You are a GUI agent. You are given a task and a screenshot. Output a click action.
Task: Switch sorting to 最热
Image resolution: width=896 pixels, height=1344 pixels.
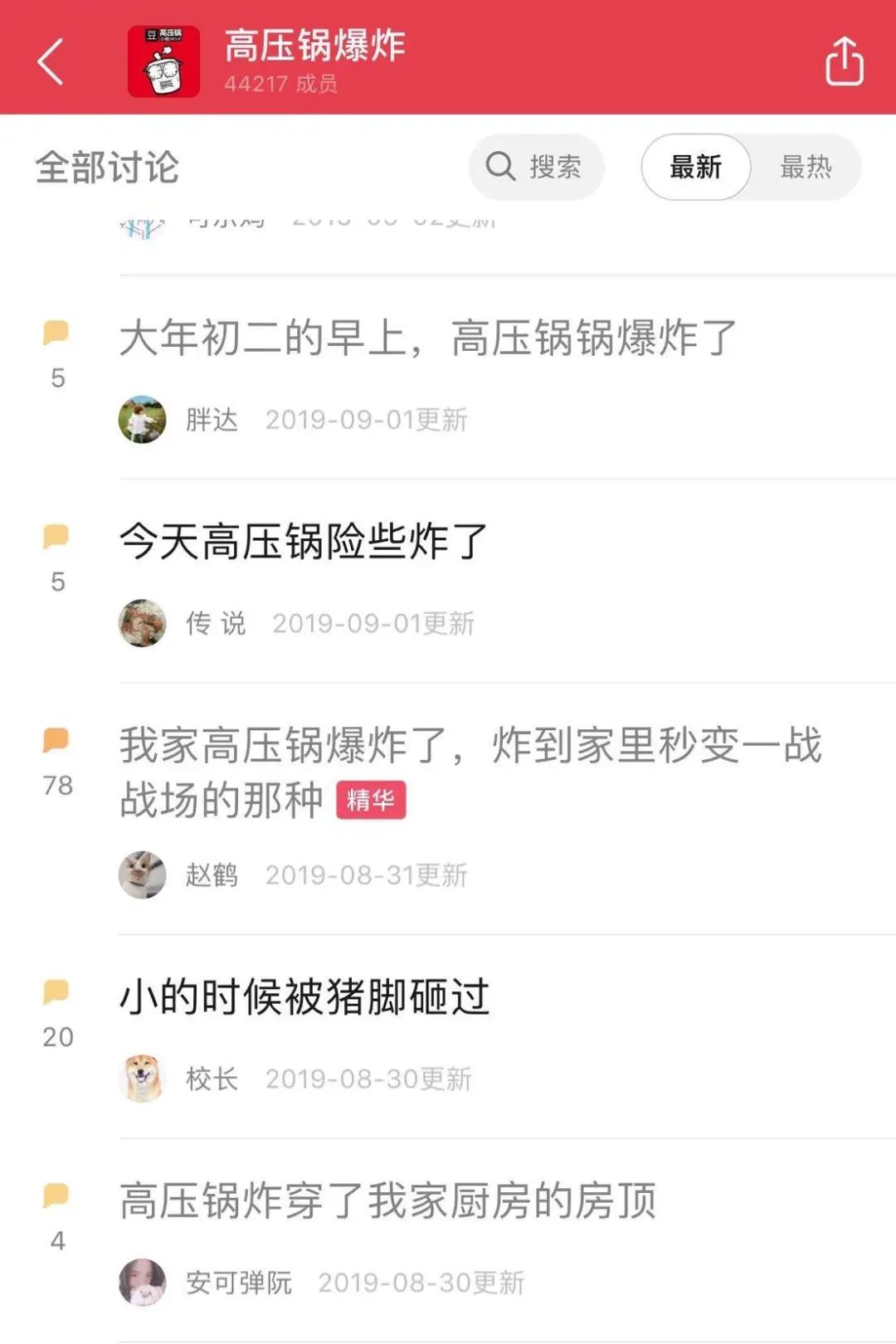click(806, 167)
